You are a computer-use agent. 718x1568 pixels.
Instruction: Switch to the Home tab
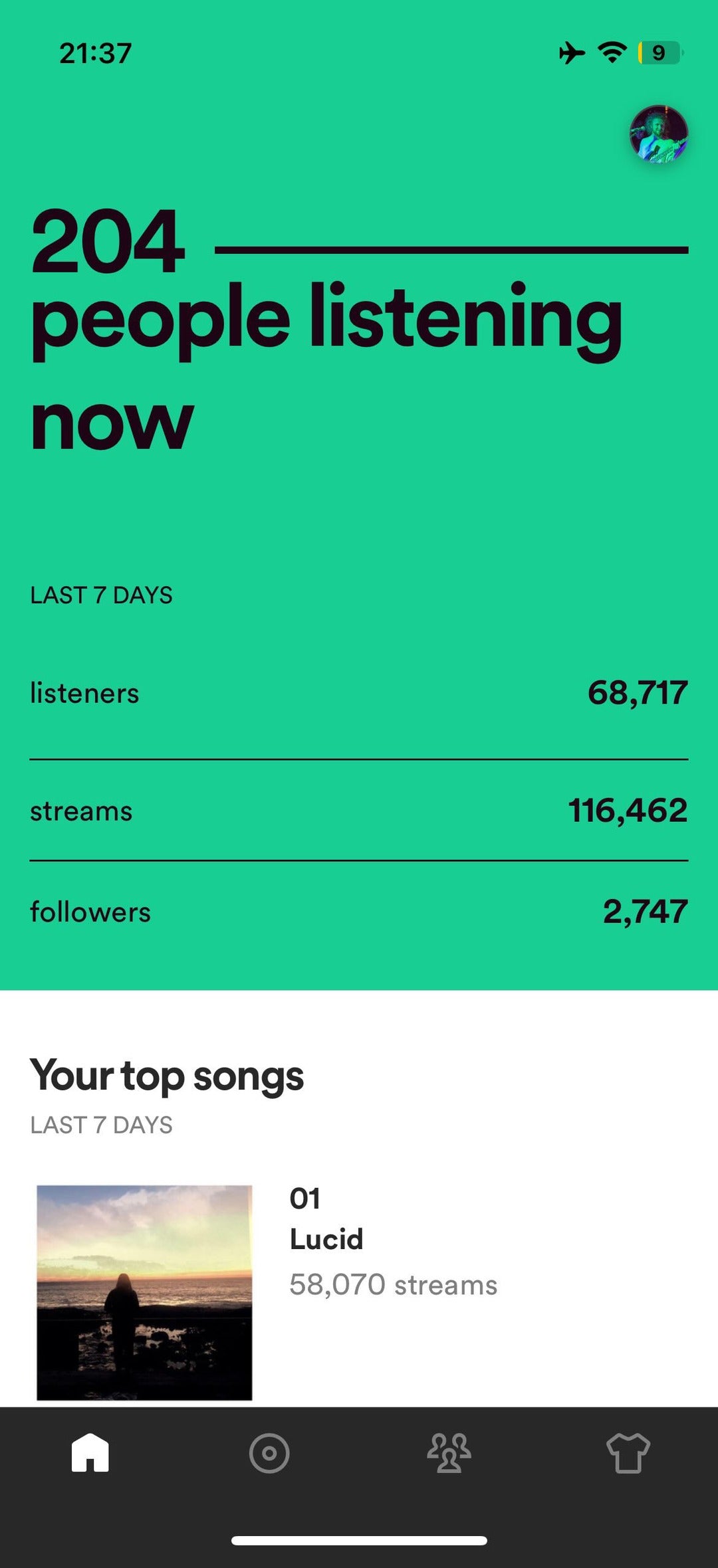(x=90, y=1452)
